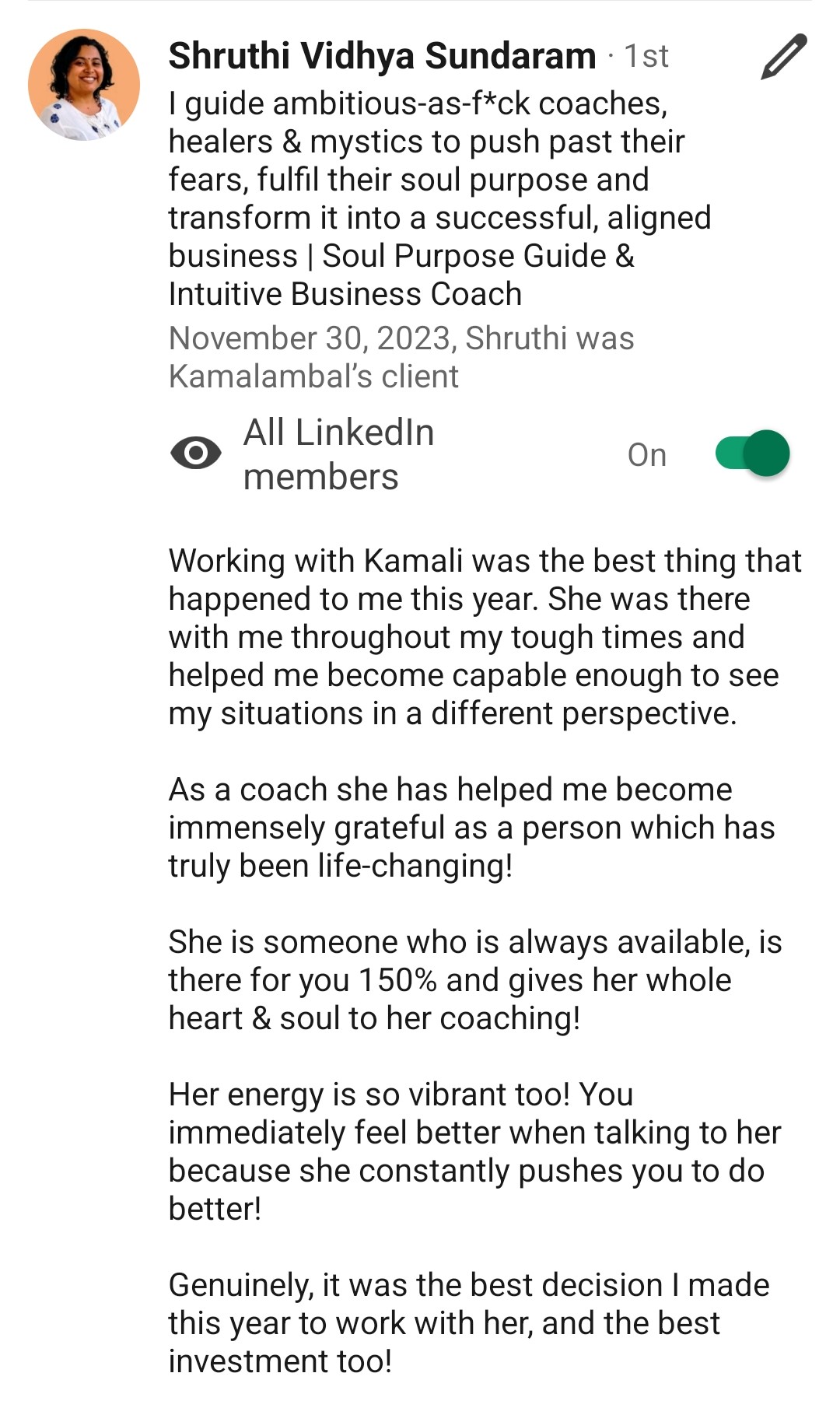The width and height of the screenshot is (840, 1401).
Task: Open Shruthi Vidhya Sundaram's profile photo
Action: tap(84, 85)
